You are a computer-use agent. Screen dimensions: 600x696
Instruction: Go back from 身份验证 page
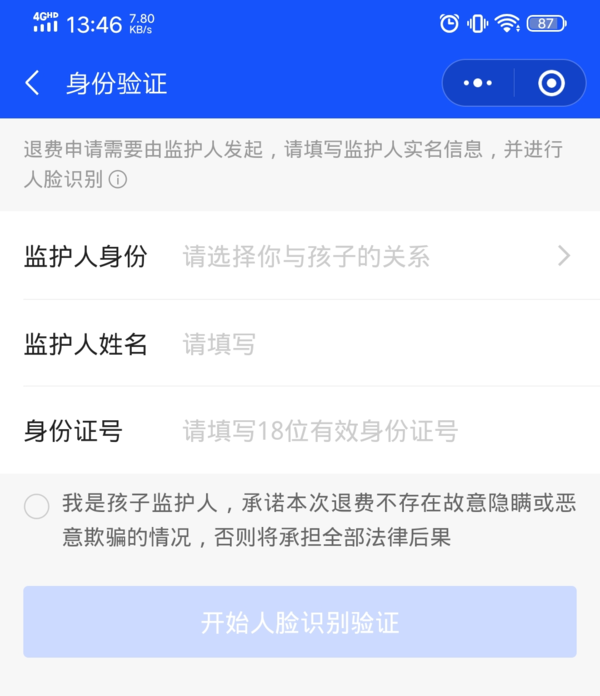click(x=33, y=83)
